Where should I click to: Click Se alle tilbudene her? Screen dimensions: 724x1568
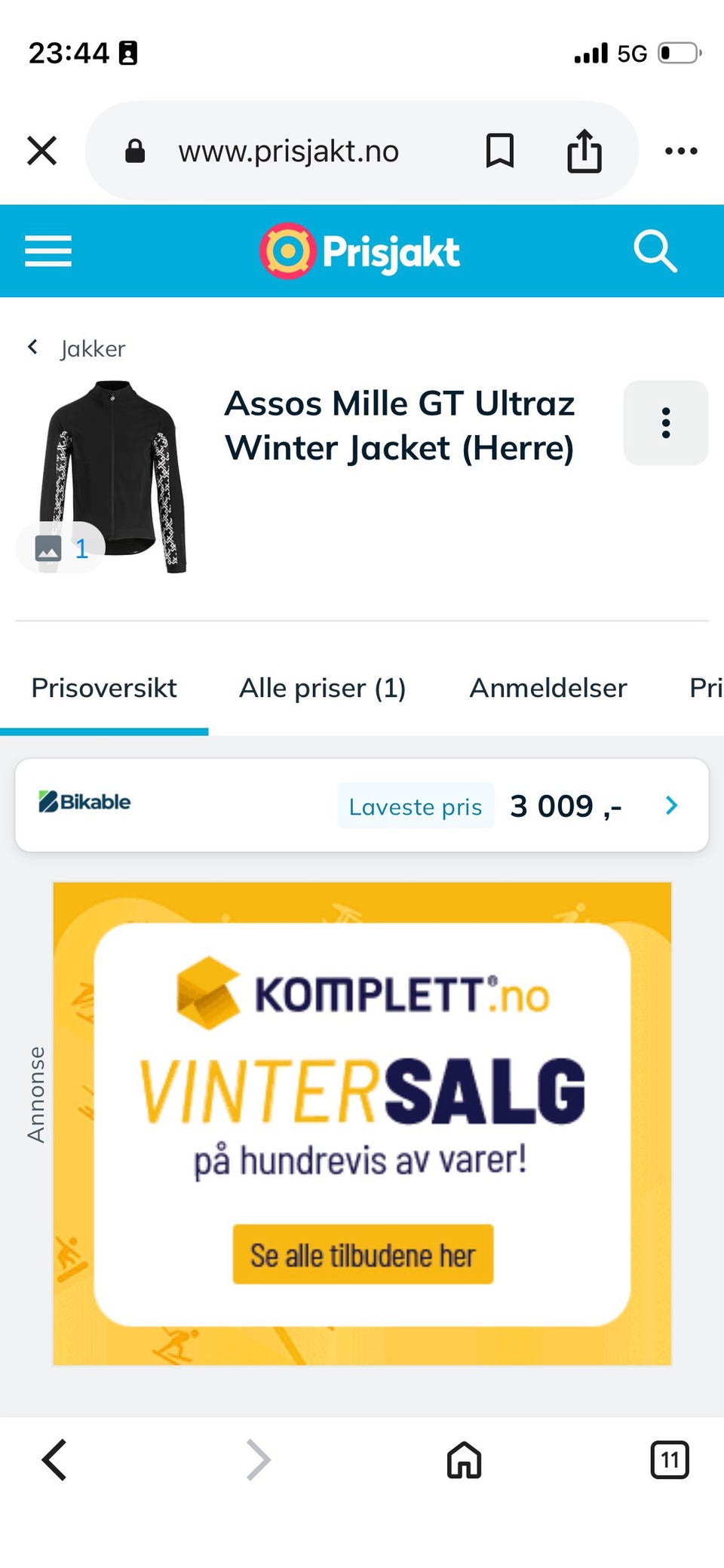363,1254
